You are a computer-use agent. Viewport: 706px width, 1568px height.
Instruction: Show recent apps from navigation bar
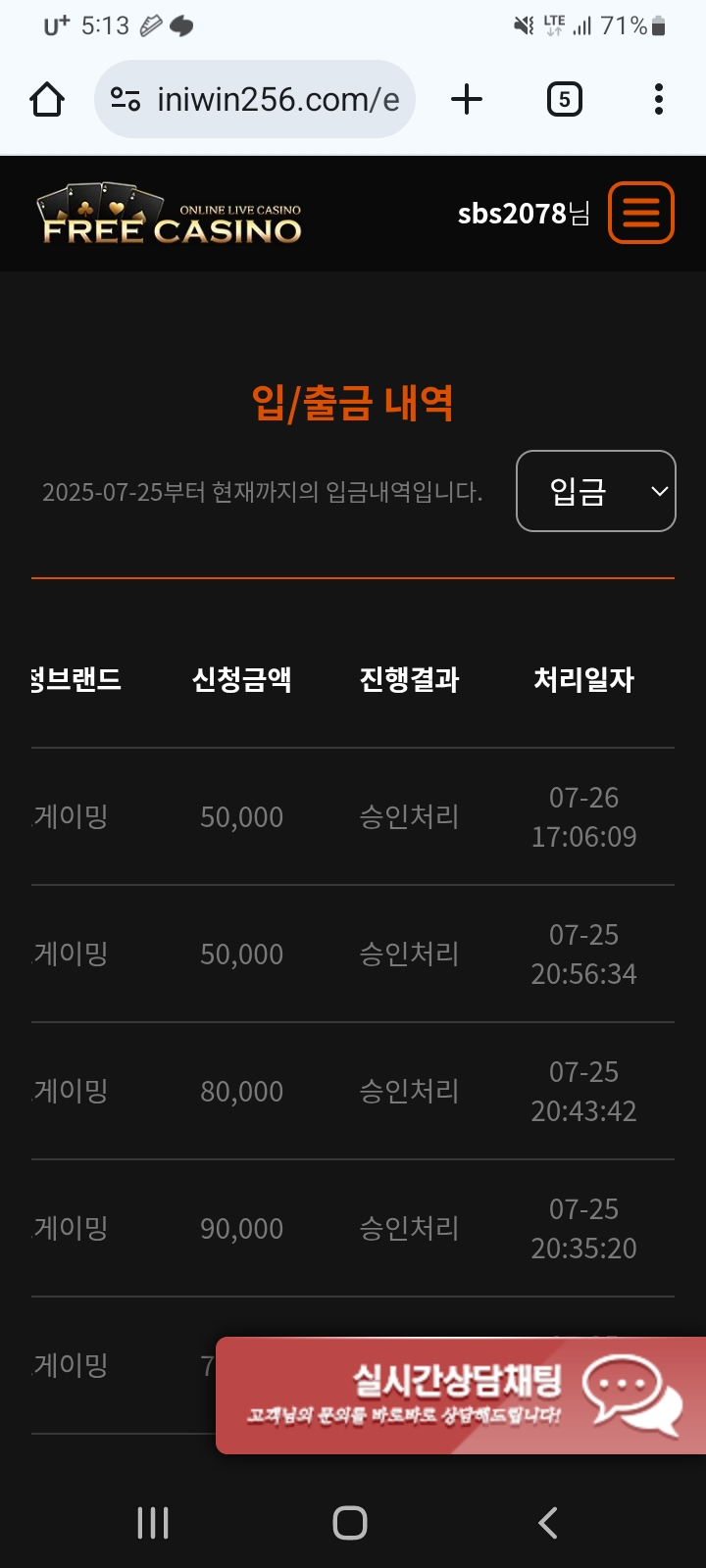point(153,1522)
